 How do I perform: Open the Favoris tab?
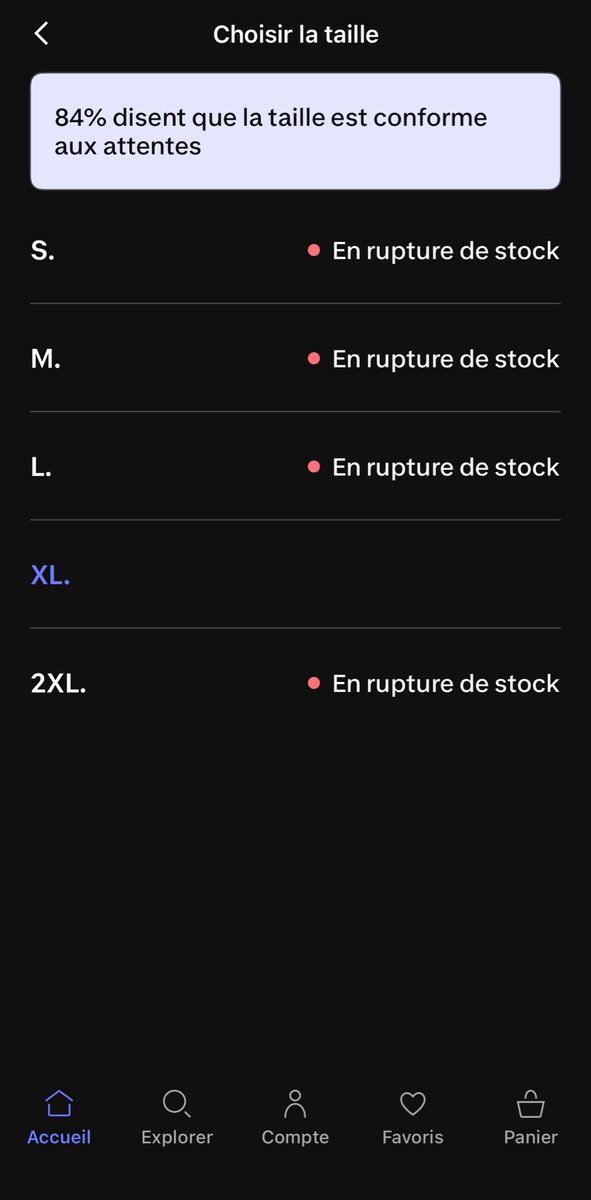(x=413, y=1118)
